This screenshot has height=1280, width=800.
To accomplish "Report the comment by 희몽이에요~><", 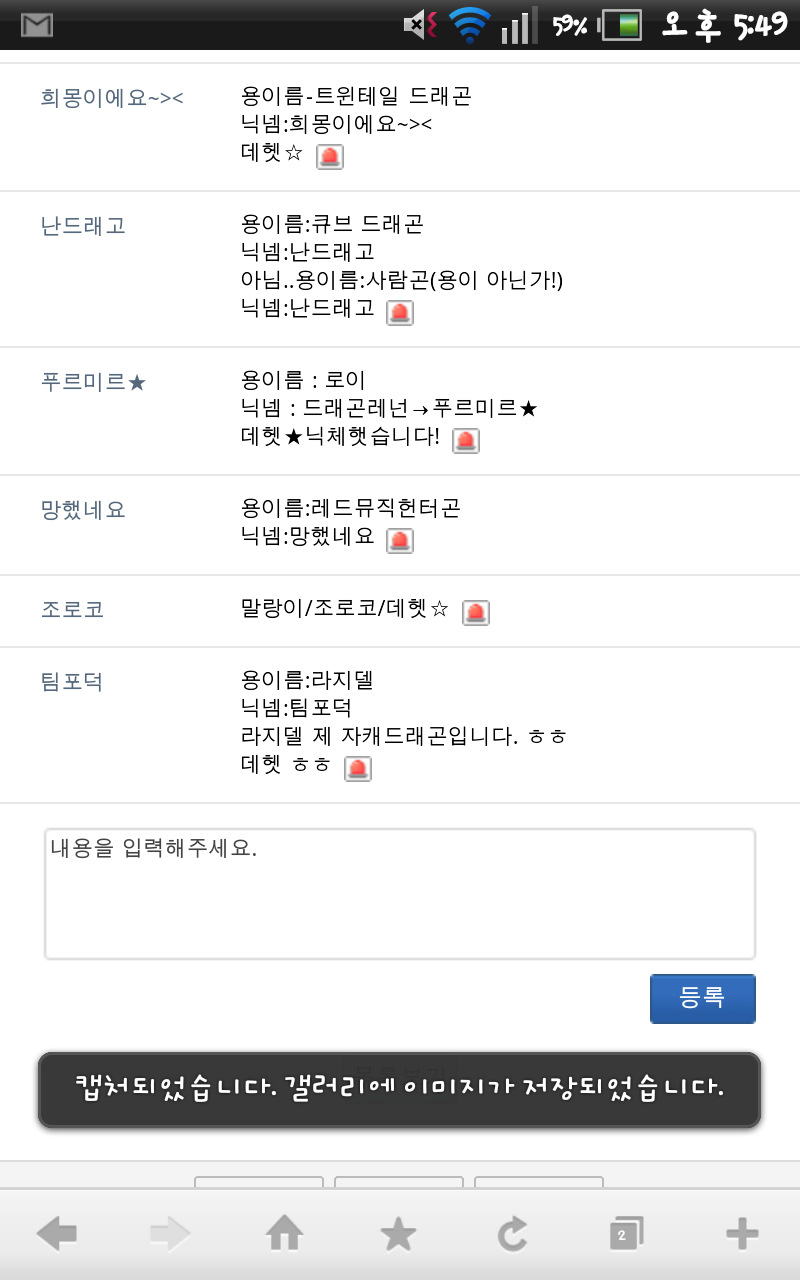I will pyautogui.click(x=330, y=157).
